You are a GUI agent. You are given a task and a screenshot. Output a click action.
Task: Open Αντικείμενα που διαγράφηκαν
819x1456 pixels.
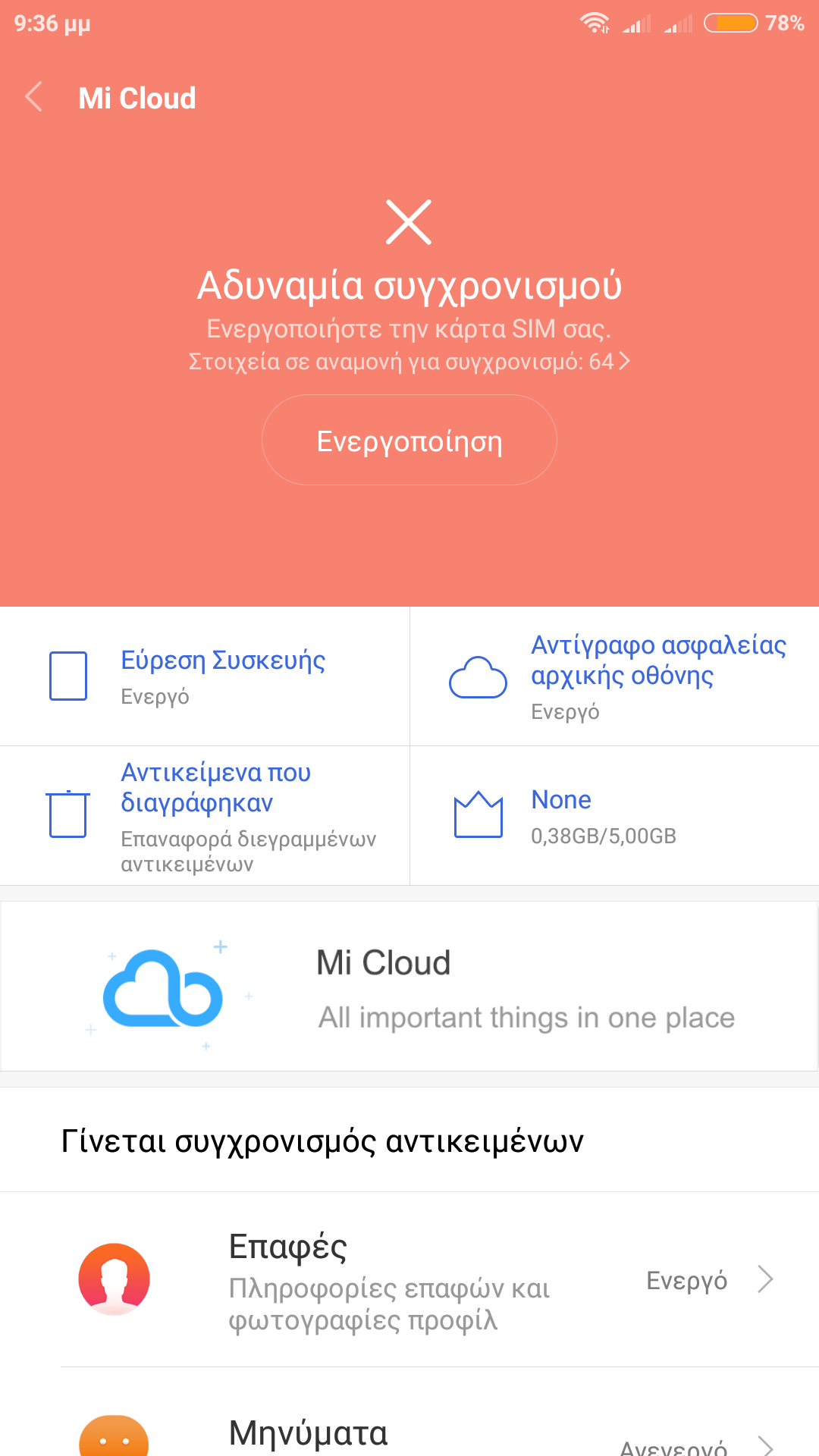click(205, 816)
